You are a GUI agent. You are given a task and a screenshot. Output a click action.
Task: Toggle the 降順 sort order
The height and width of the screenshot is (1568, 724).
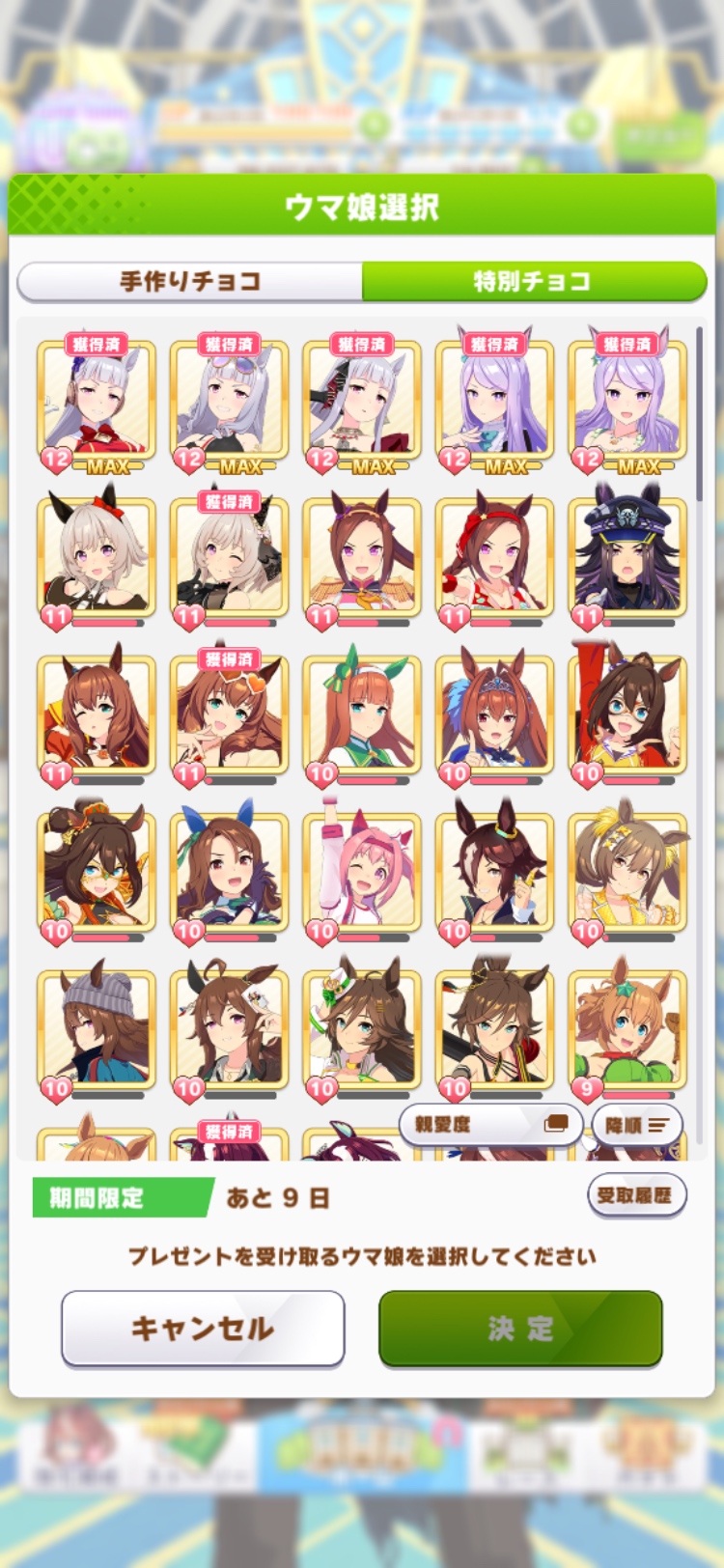[x=637, y=1125]
